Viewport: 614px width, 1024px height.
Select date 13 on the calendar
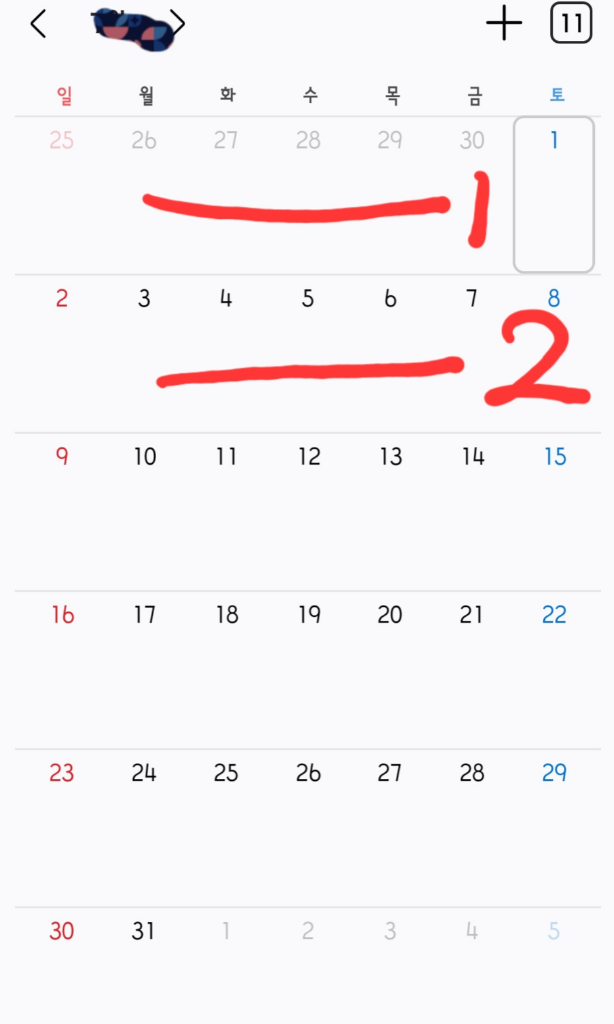click(390, 457)
